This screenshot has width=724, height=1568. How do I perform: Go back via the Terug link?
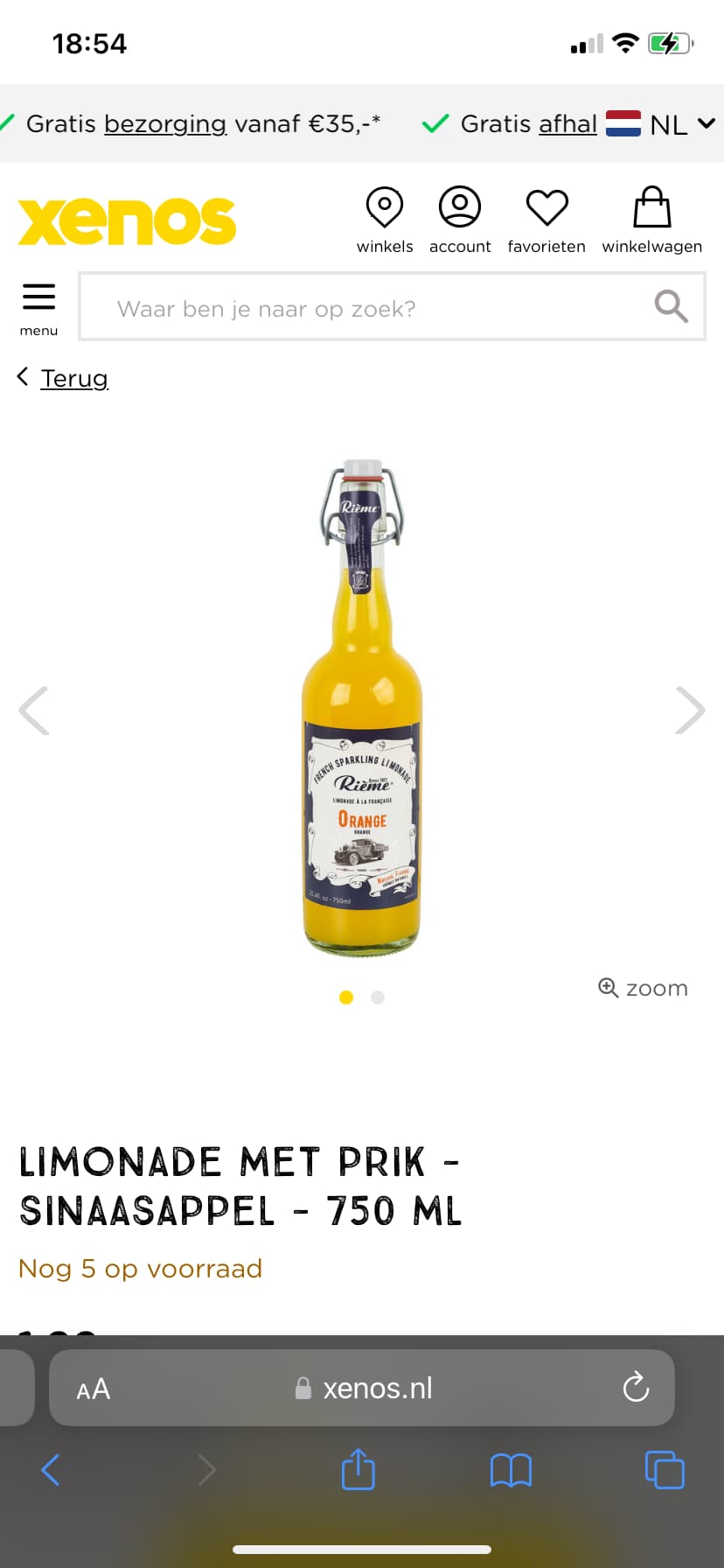click(74, 378)
